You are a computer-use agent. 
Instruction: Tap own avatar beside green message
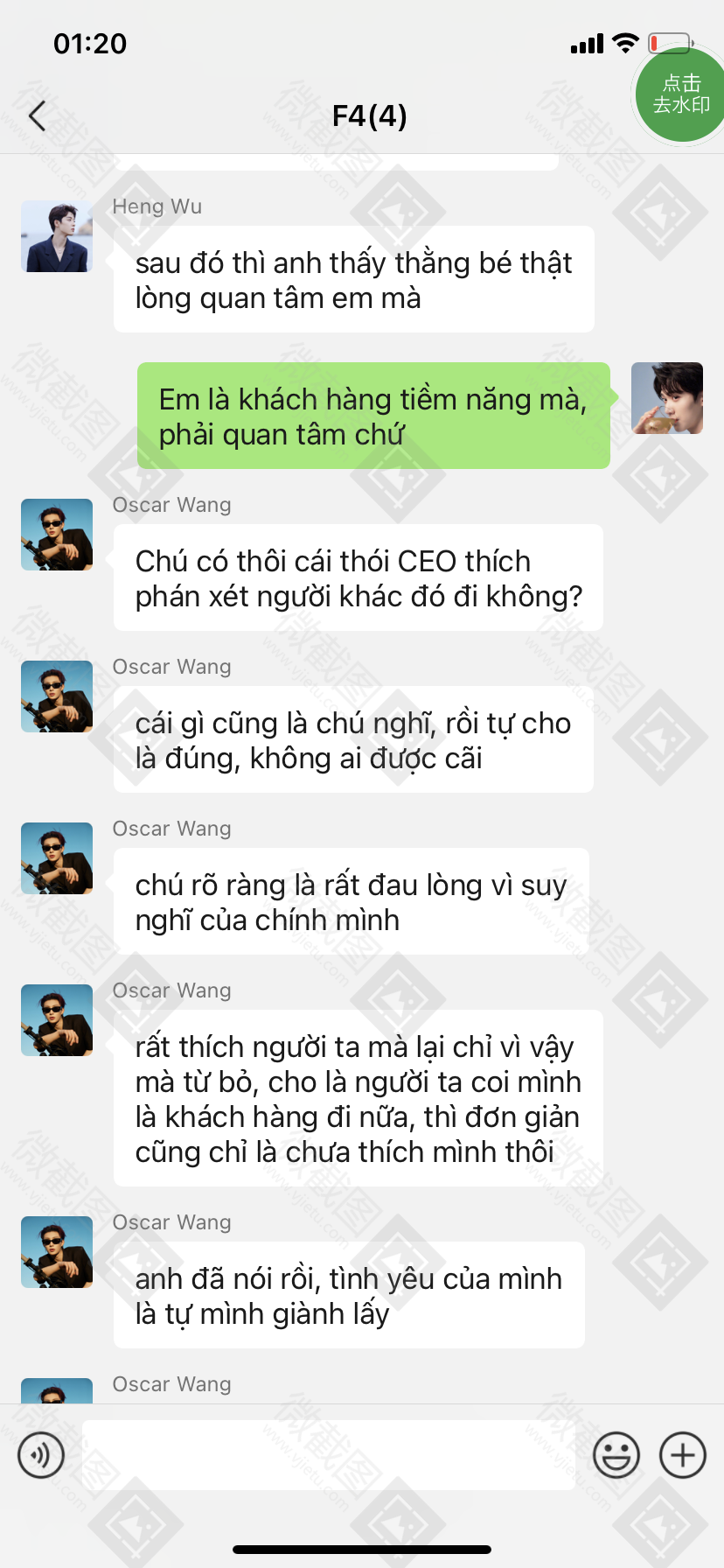pyautogui.click(x=666, y=398)
